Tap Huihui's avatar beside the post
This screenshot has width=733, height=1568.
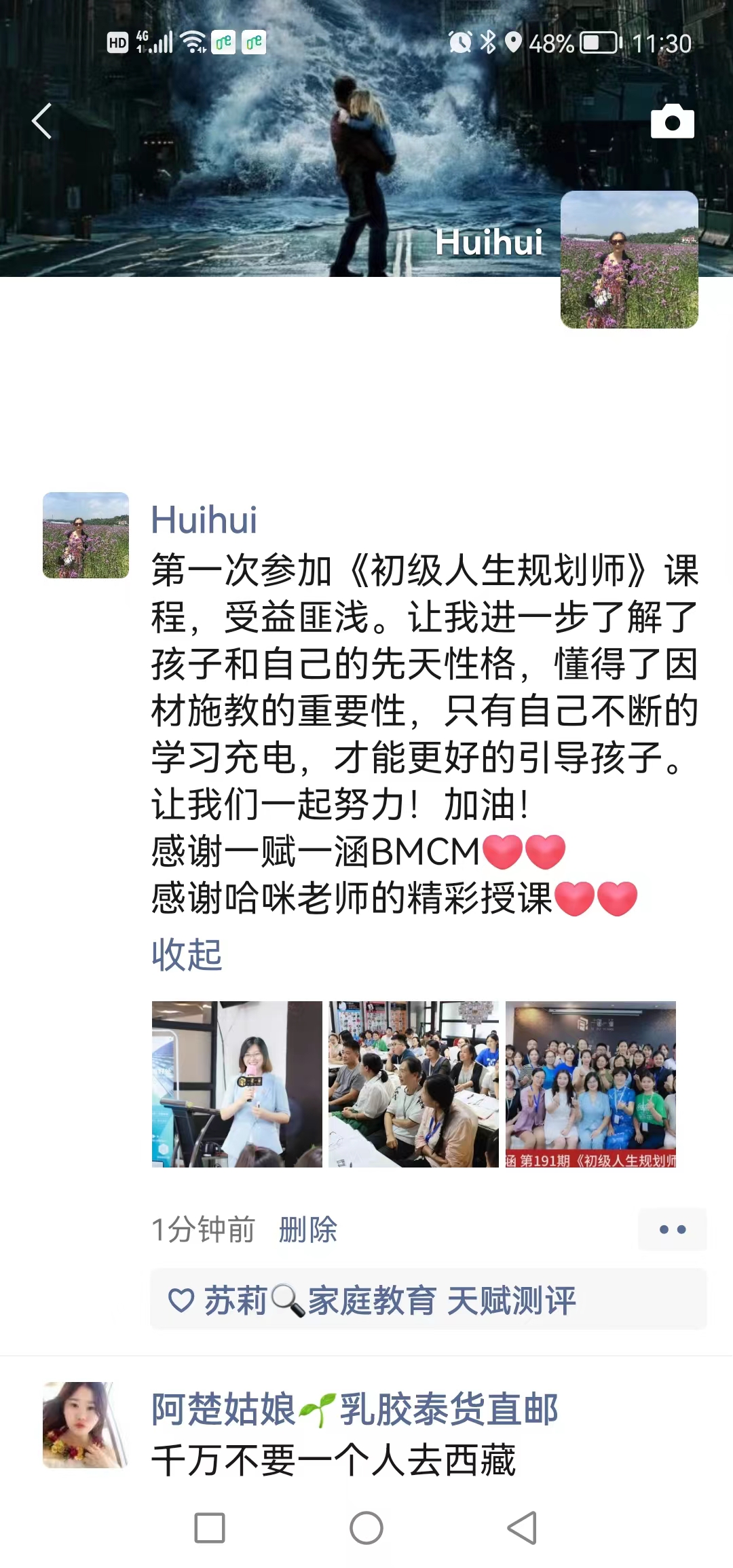point(86,535)
